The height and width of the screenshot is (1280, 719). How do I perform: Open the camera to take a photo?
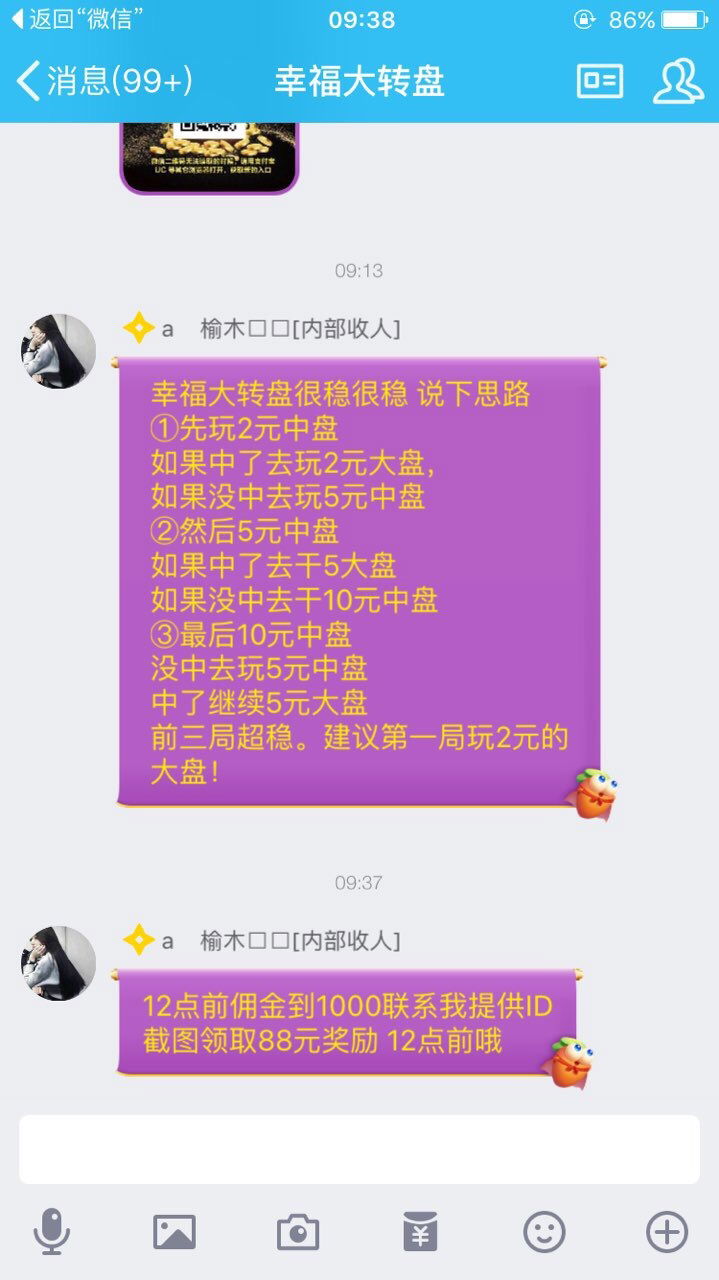pyautogui.click(x=297, y=1231)
